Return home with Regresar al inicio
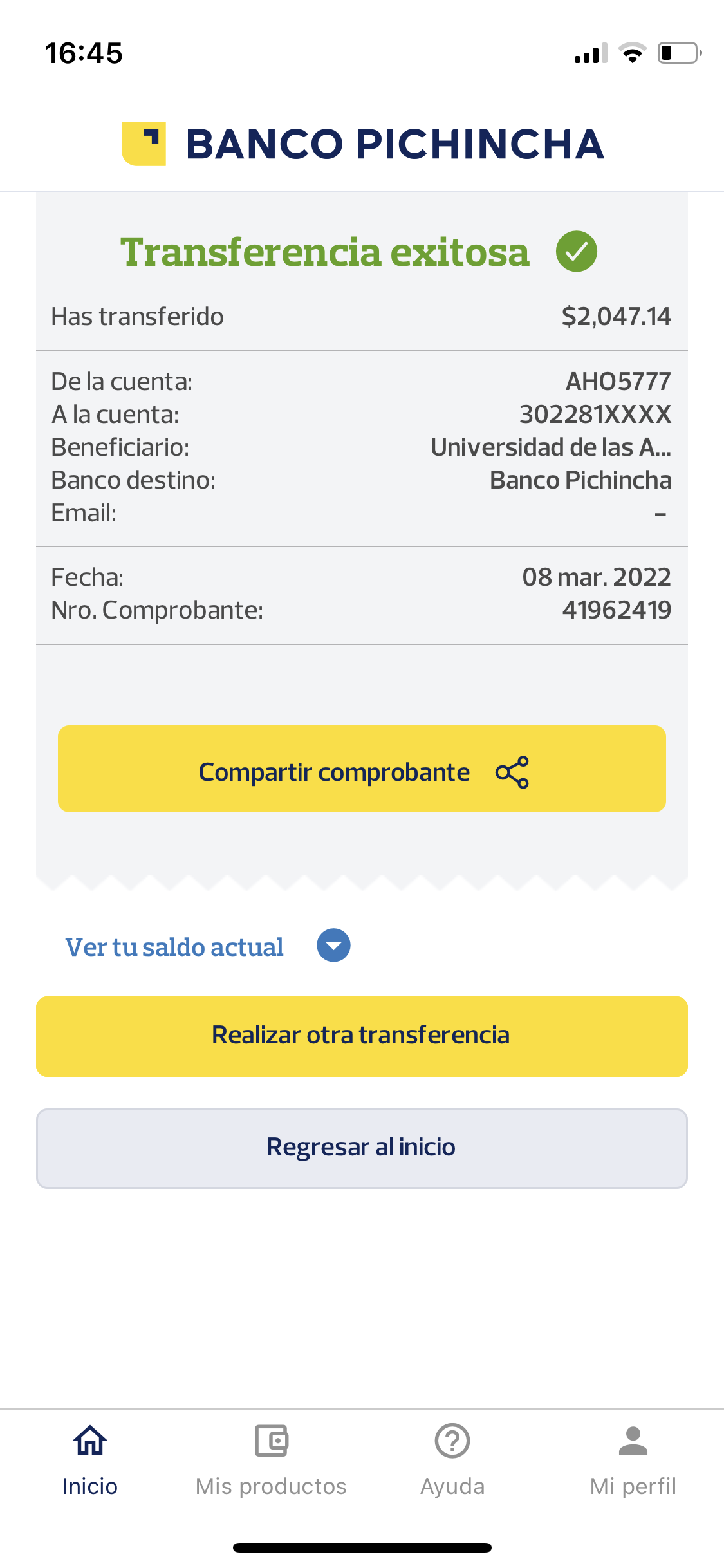The height and width of the screenshot is (1568, 724). coord(362,1148)
